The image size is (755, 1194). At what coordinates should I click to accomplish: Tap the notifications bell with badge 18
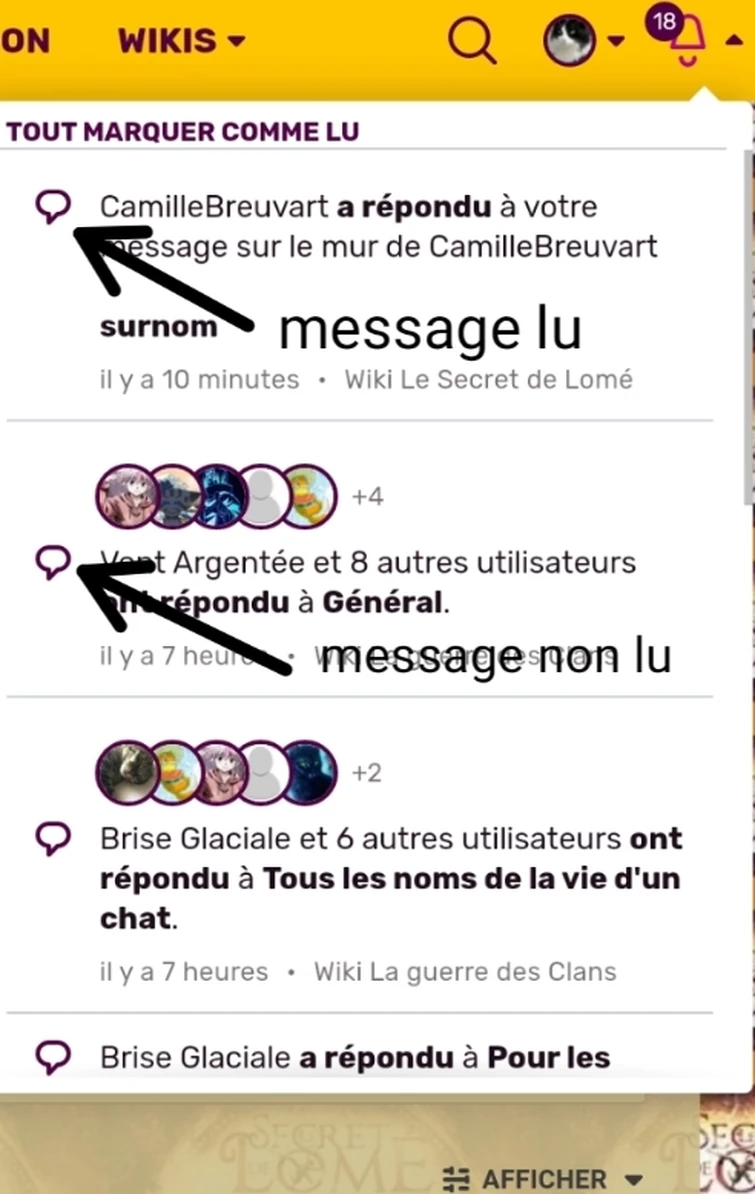pos(686,40)
